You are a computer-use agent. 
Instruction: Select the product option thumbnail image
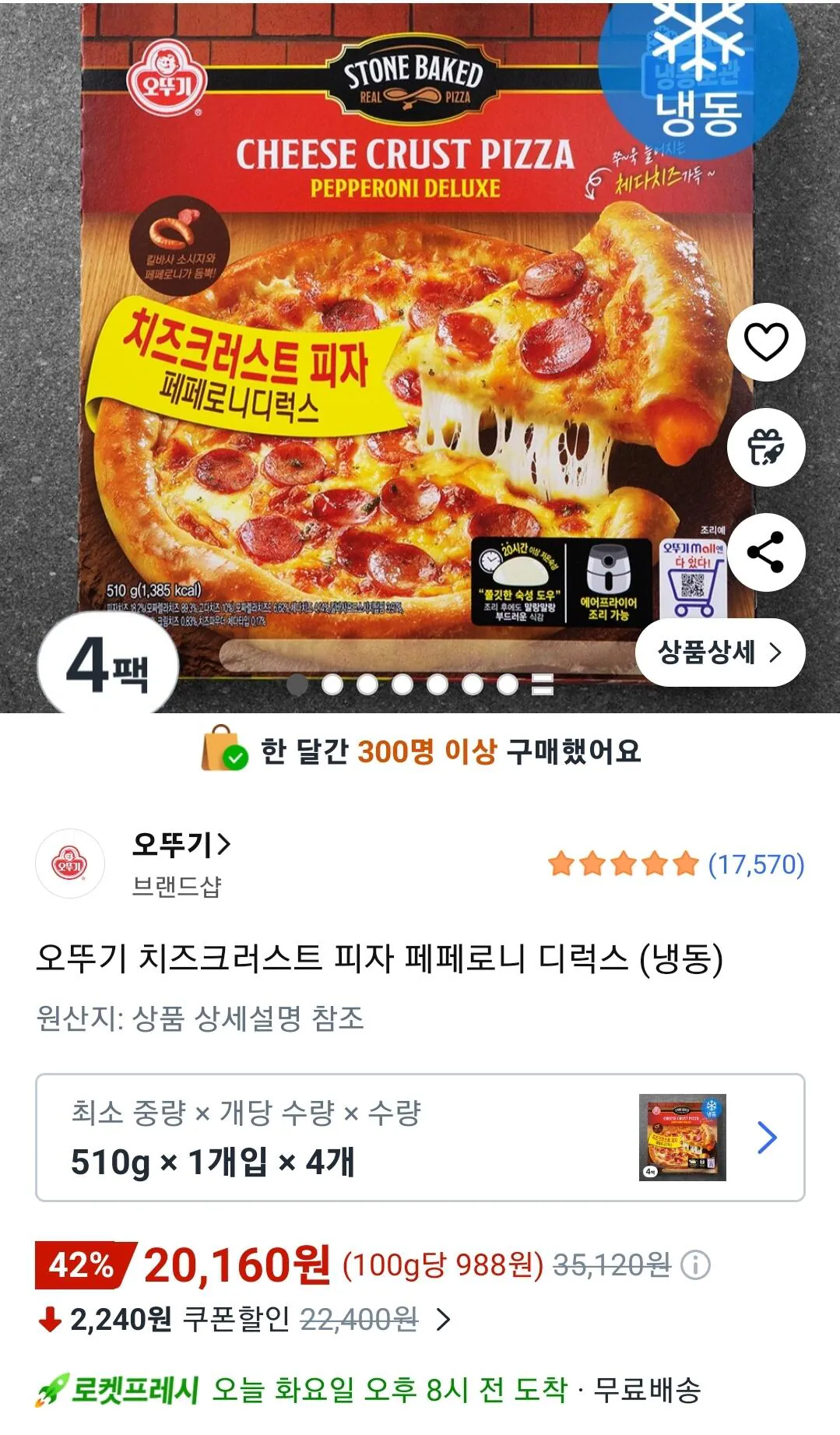684,1137
